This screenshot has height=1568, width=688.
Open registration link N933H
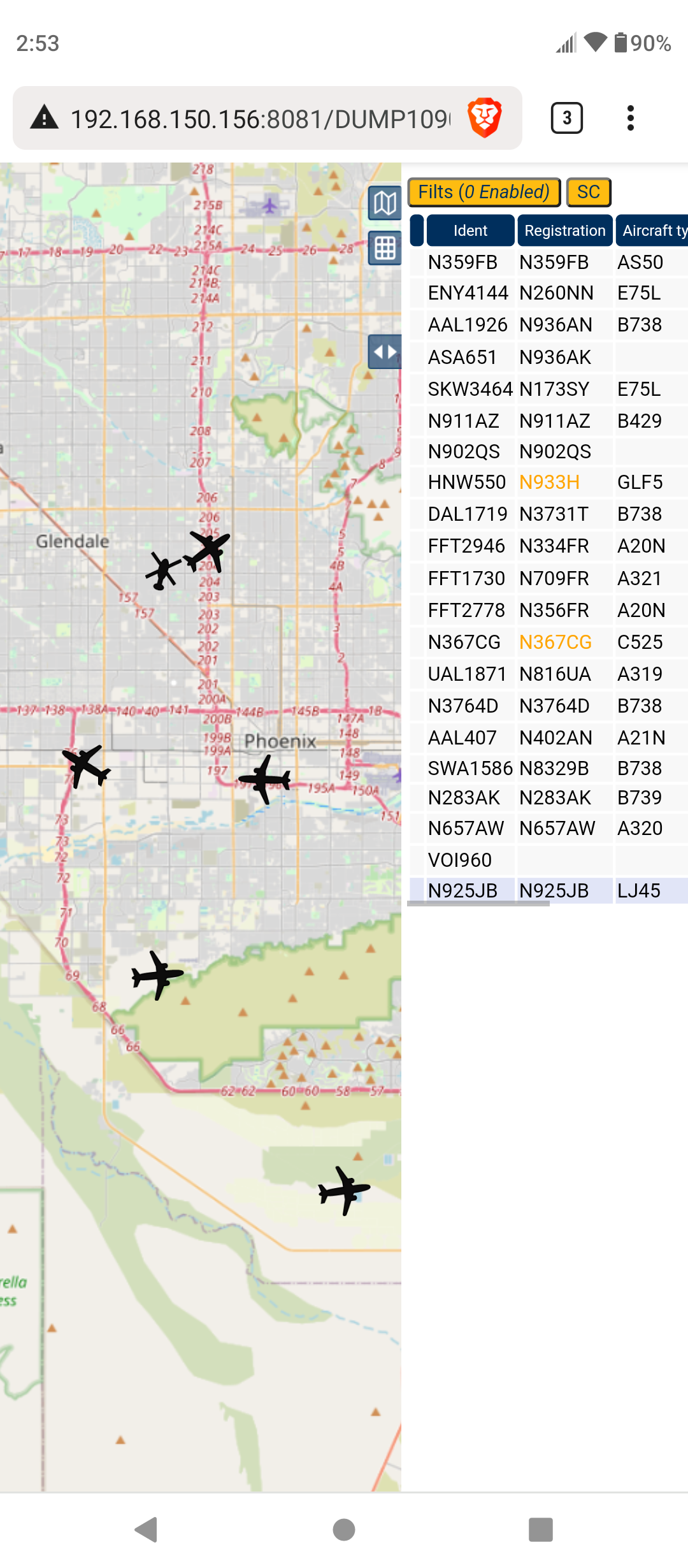(549, 483)
